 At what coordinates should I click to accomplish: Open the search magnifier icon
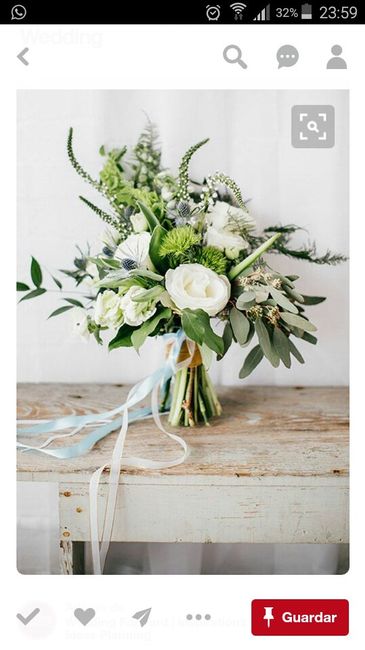click(235, 57)
